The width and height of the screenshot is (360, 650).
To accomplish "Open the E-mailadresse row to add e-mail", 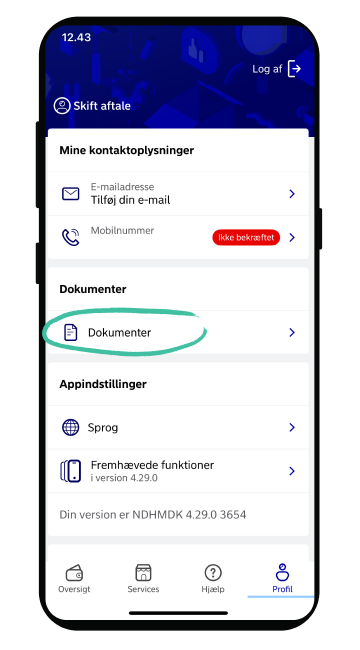I will pos(178,194).
